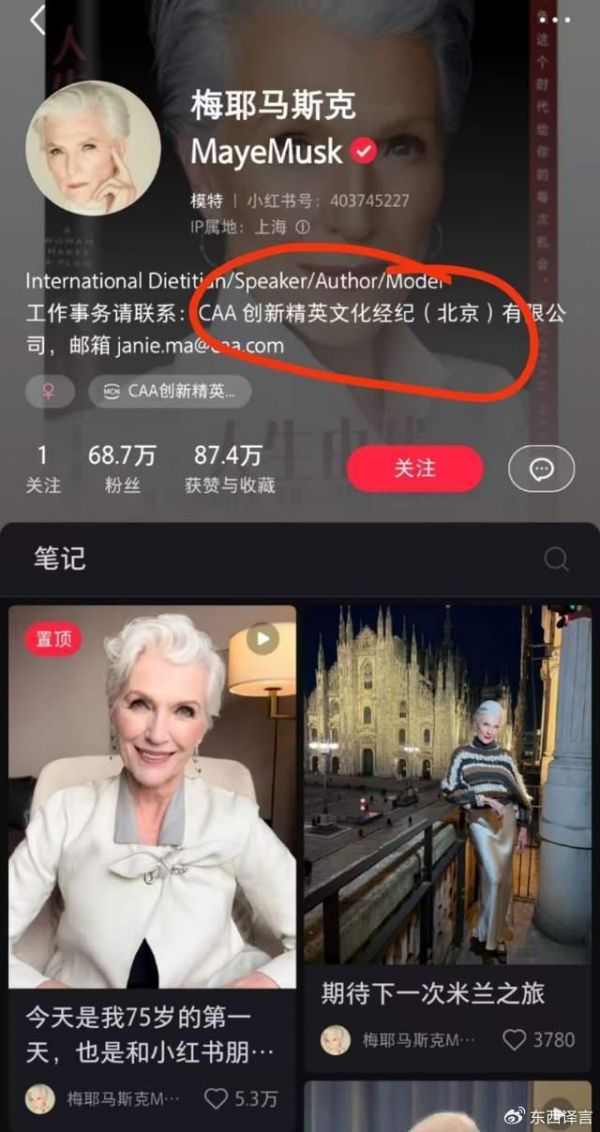Search notes with the magnifier icon

click(x=556, y=559)
